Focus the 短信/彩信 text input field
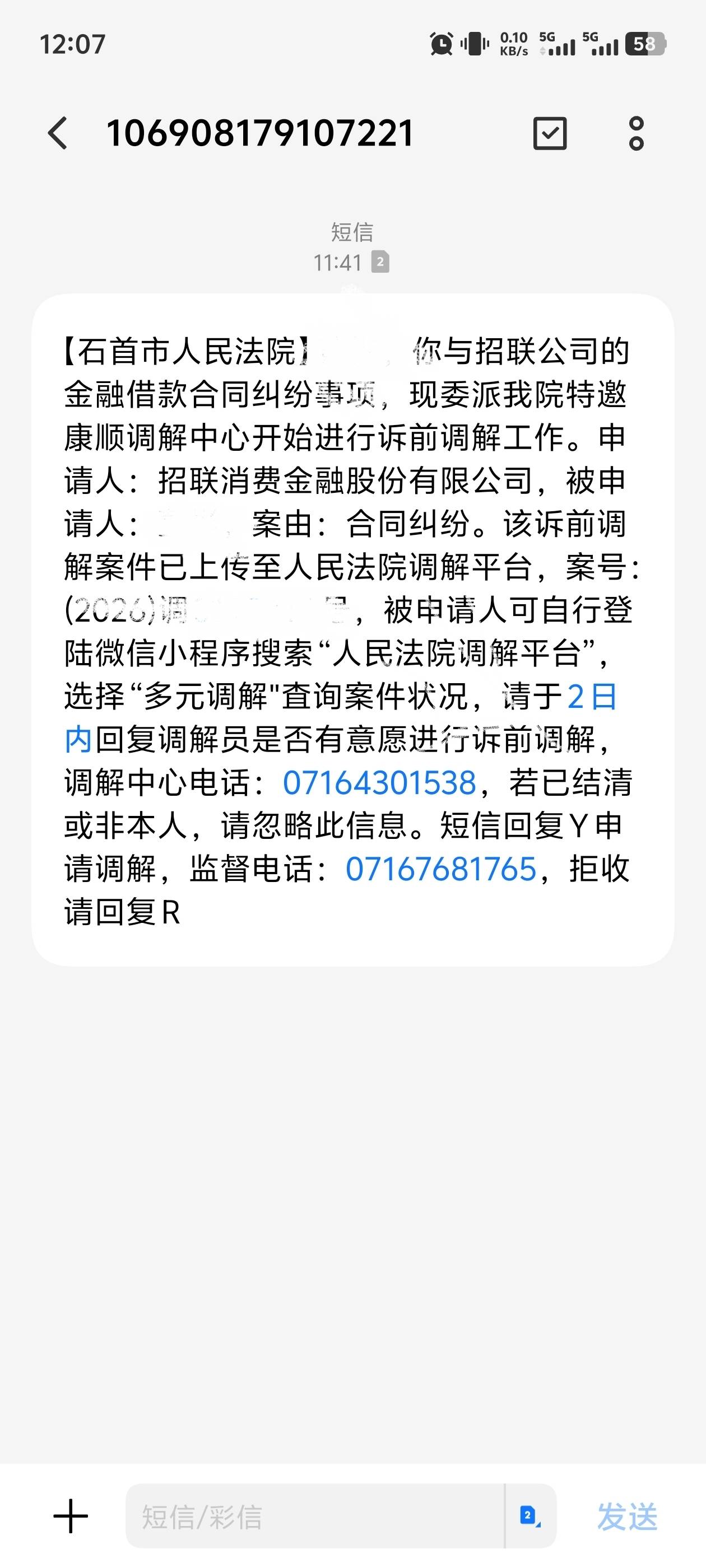Image resolution: width=706 pixels, height=1568 pixels. (x=314, y=1516)
